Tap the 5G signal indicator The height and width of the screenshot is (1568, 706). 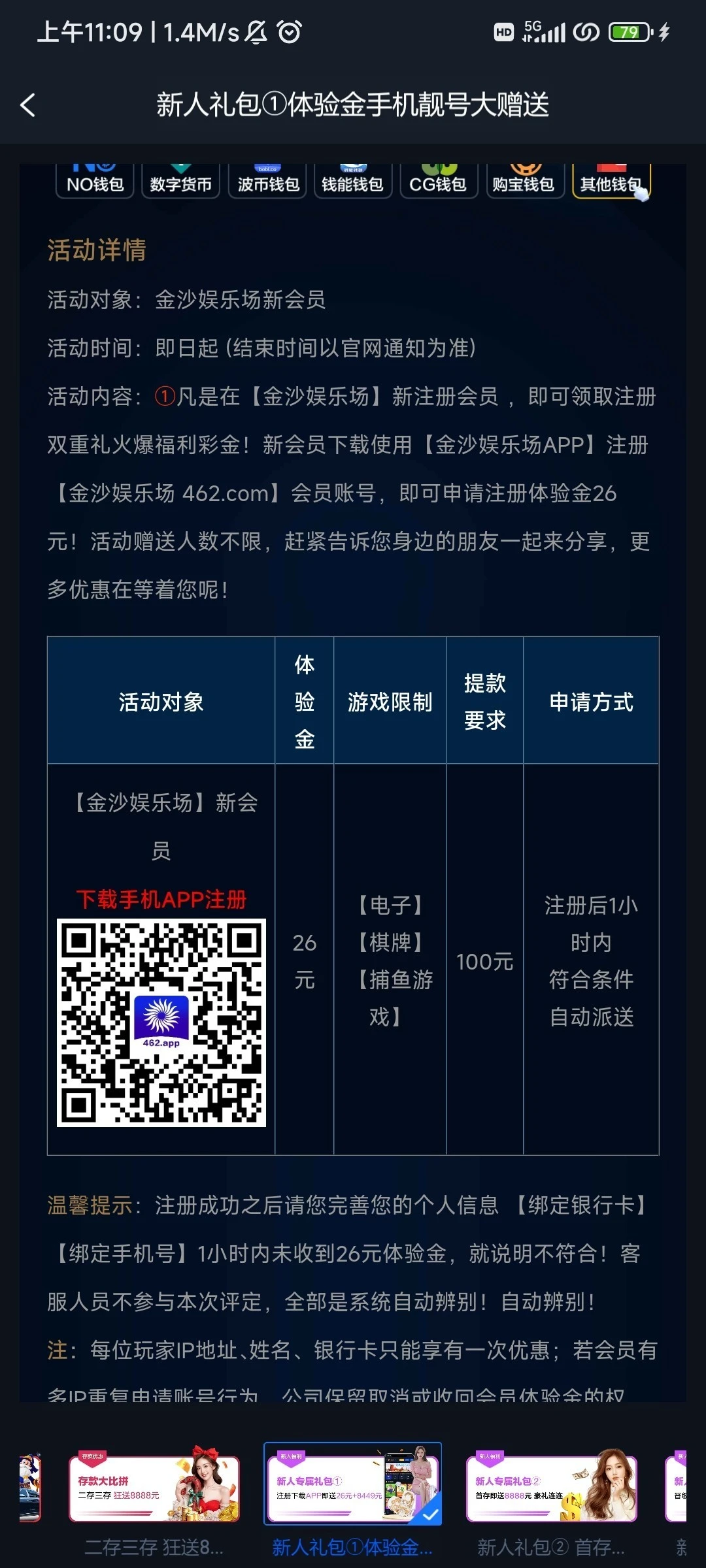[539, 31]
